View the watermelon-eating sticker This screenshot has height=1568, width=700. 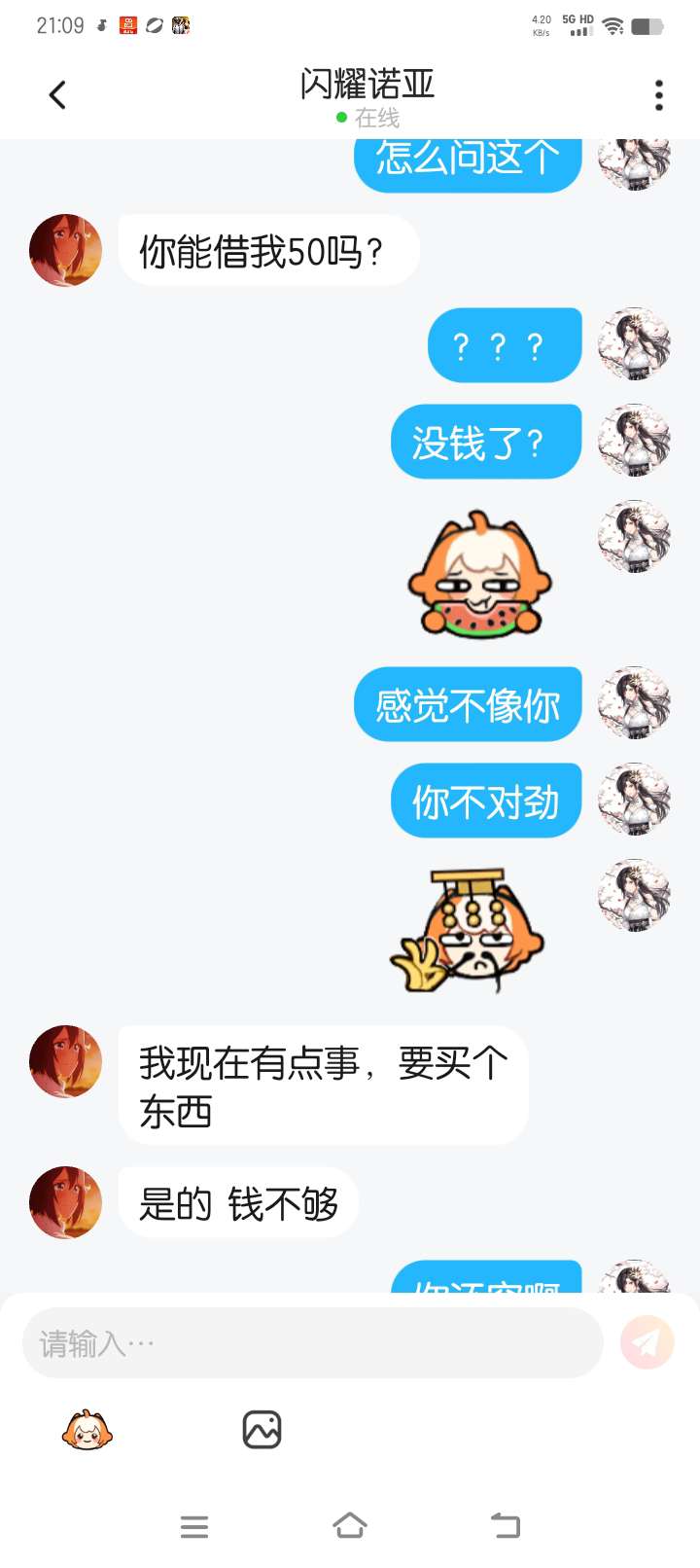(480, 575)
